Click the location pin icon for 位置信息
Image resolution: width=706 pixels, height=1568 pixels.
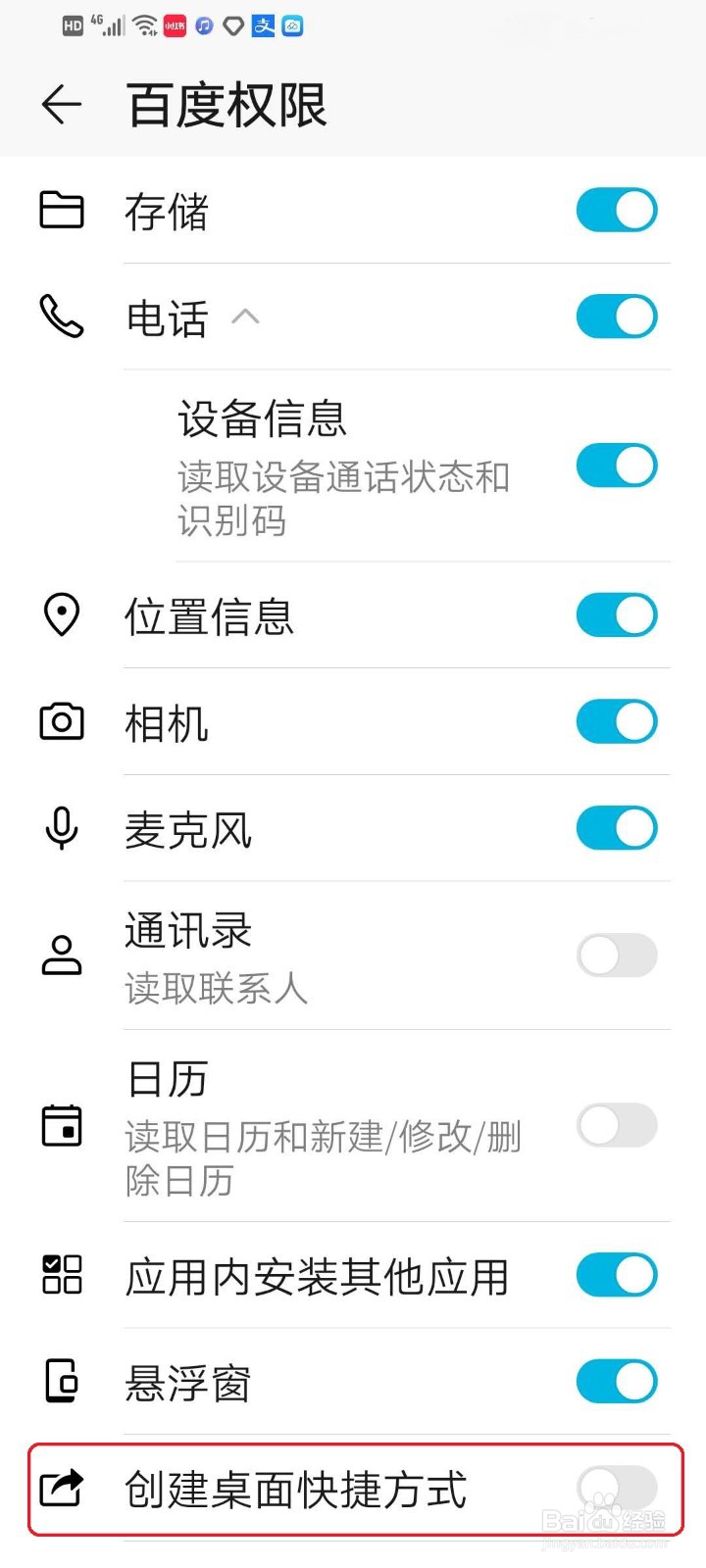(61, 614)
